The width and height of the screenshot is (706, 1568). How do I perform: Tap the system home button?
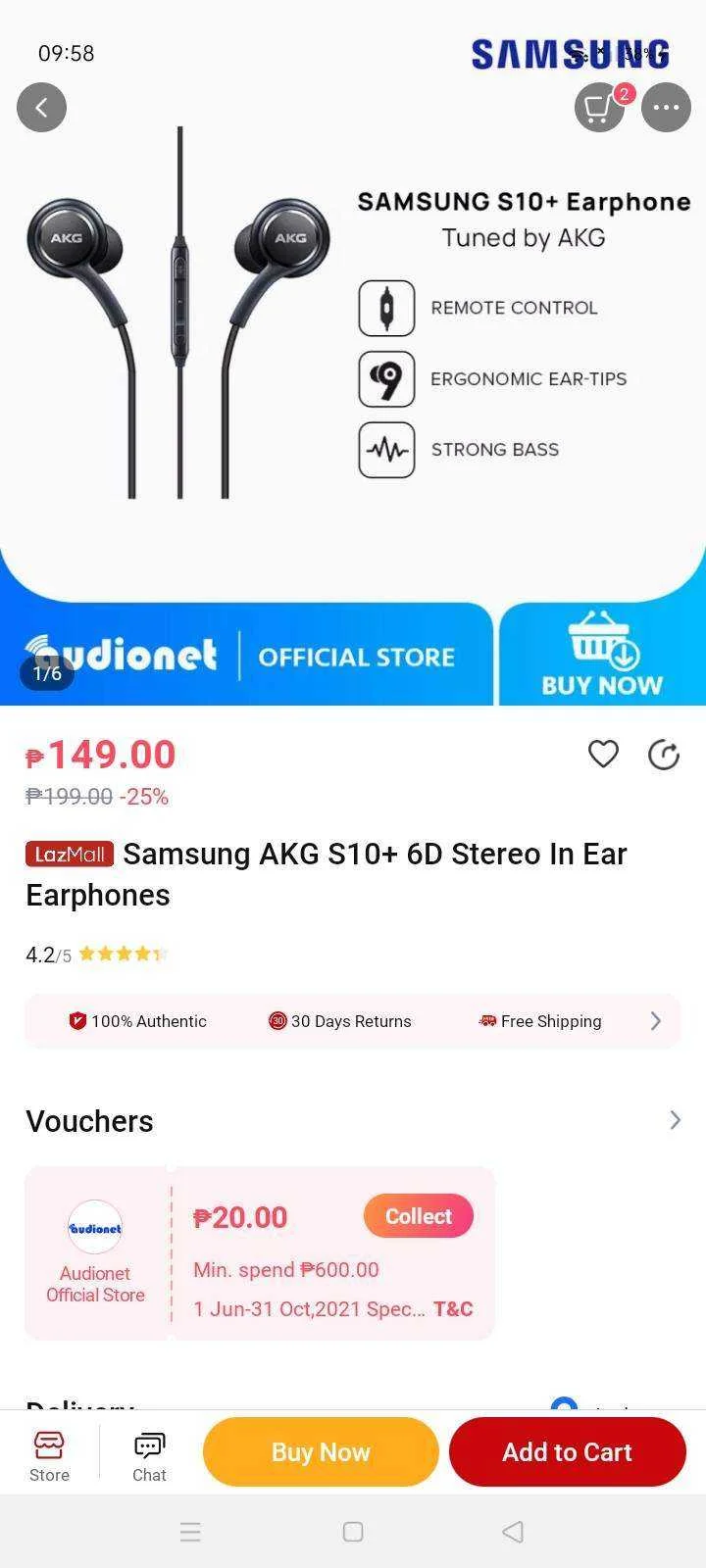point(353,1532)
